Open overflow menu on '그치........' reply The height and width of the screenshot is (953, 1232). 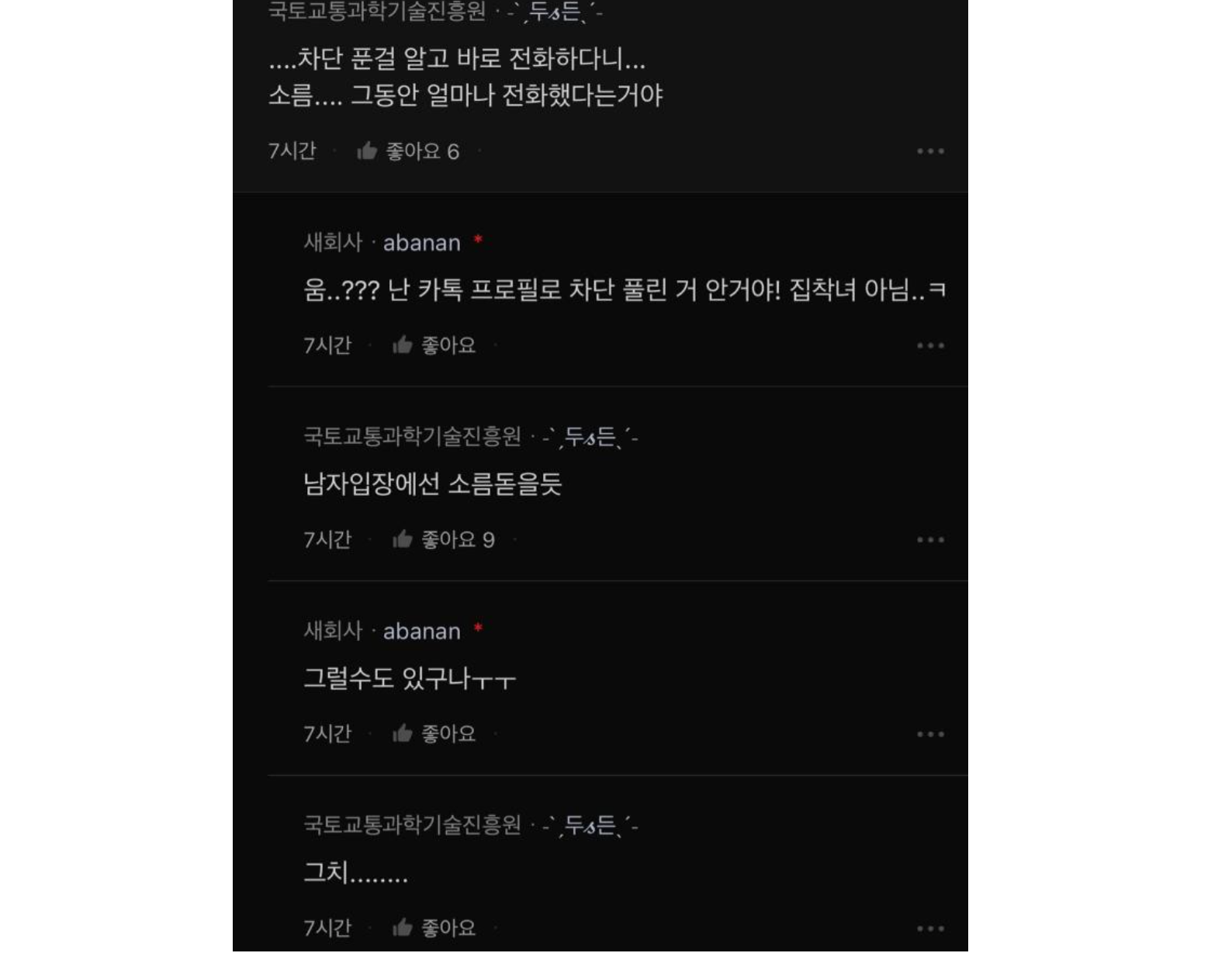tap(930, 927)
